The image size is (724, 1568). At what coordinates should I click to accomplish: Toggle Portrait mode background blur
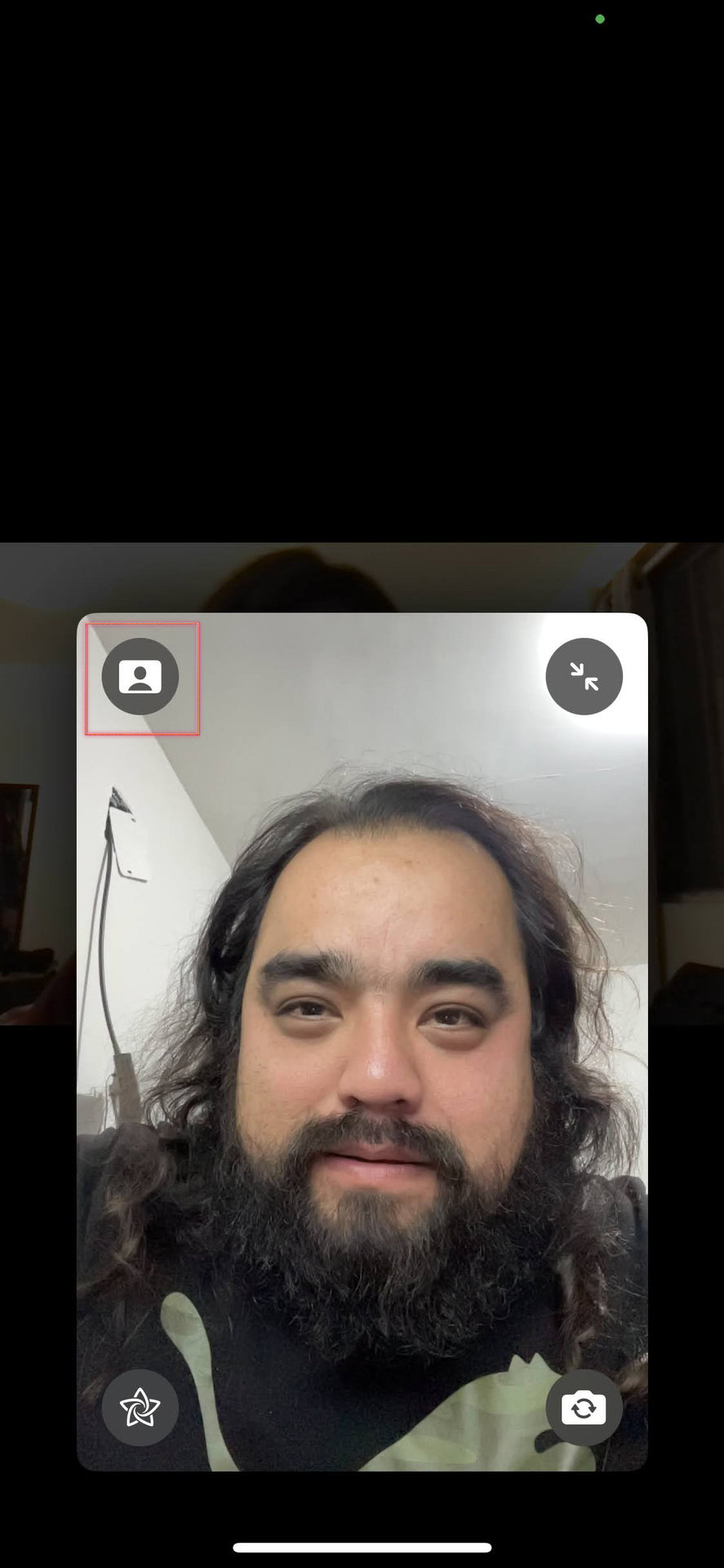tap(140, 677)
